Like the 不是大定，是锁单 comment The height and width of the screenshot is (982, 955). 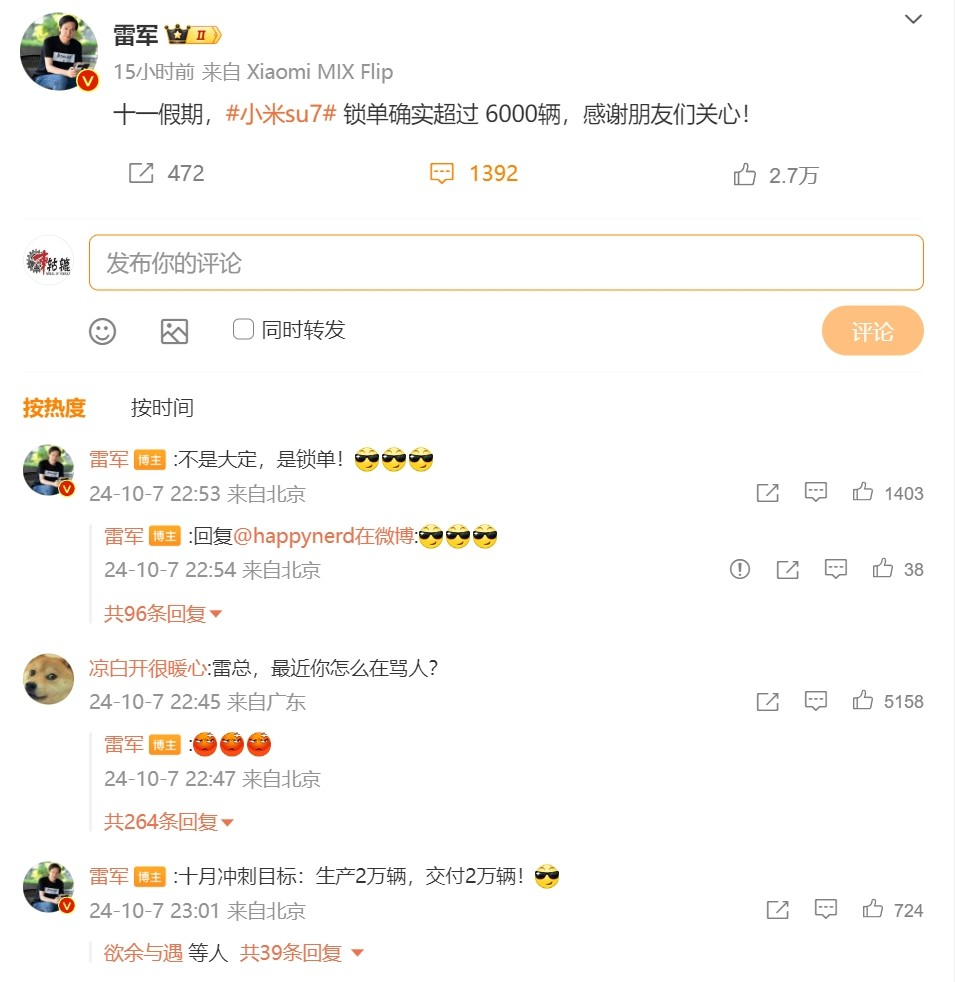click(863, 492)
